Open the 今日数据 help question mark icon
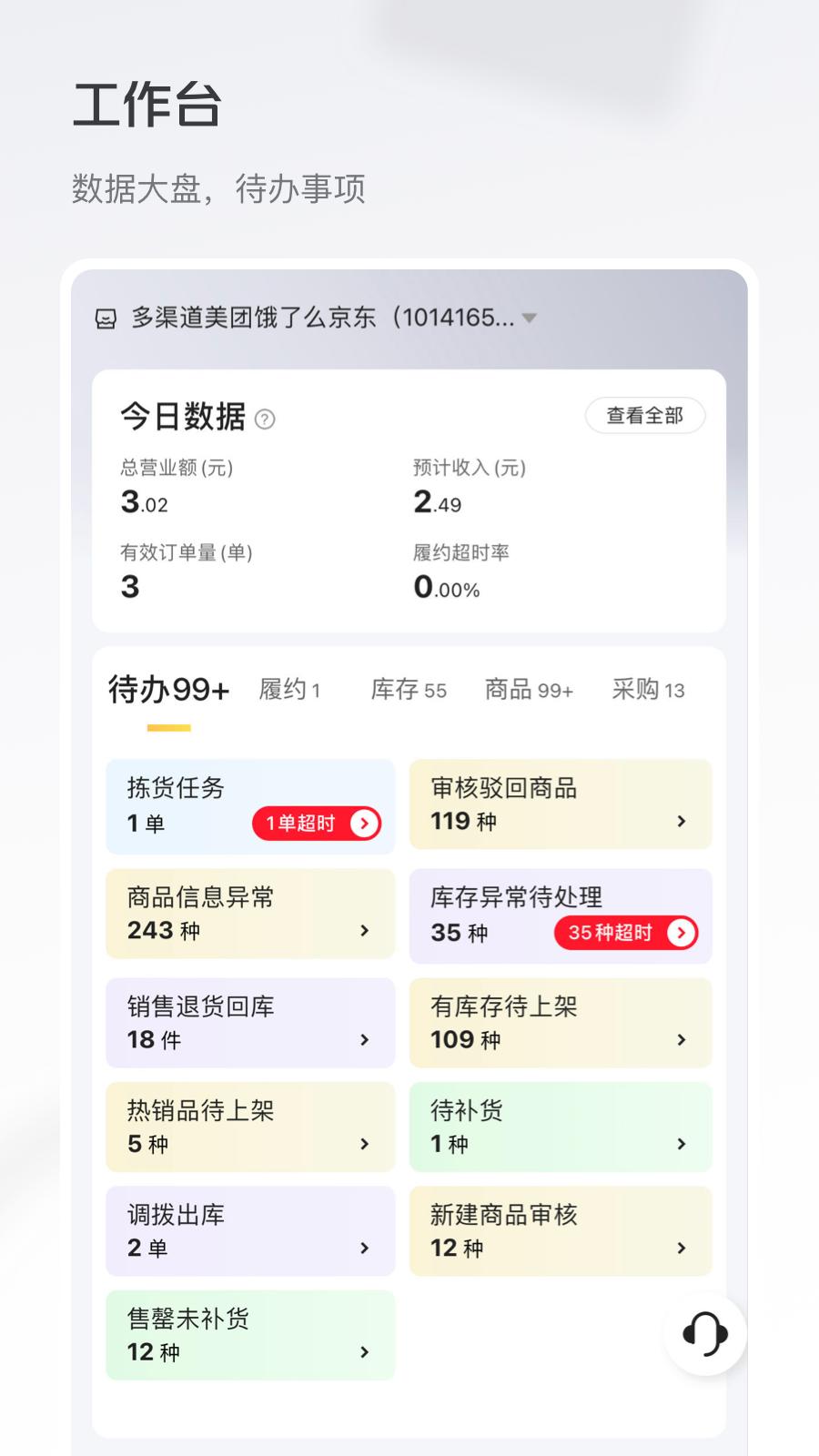 (265, 420)
